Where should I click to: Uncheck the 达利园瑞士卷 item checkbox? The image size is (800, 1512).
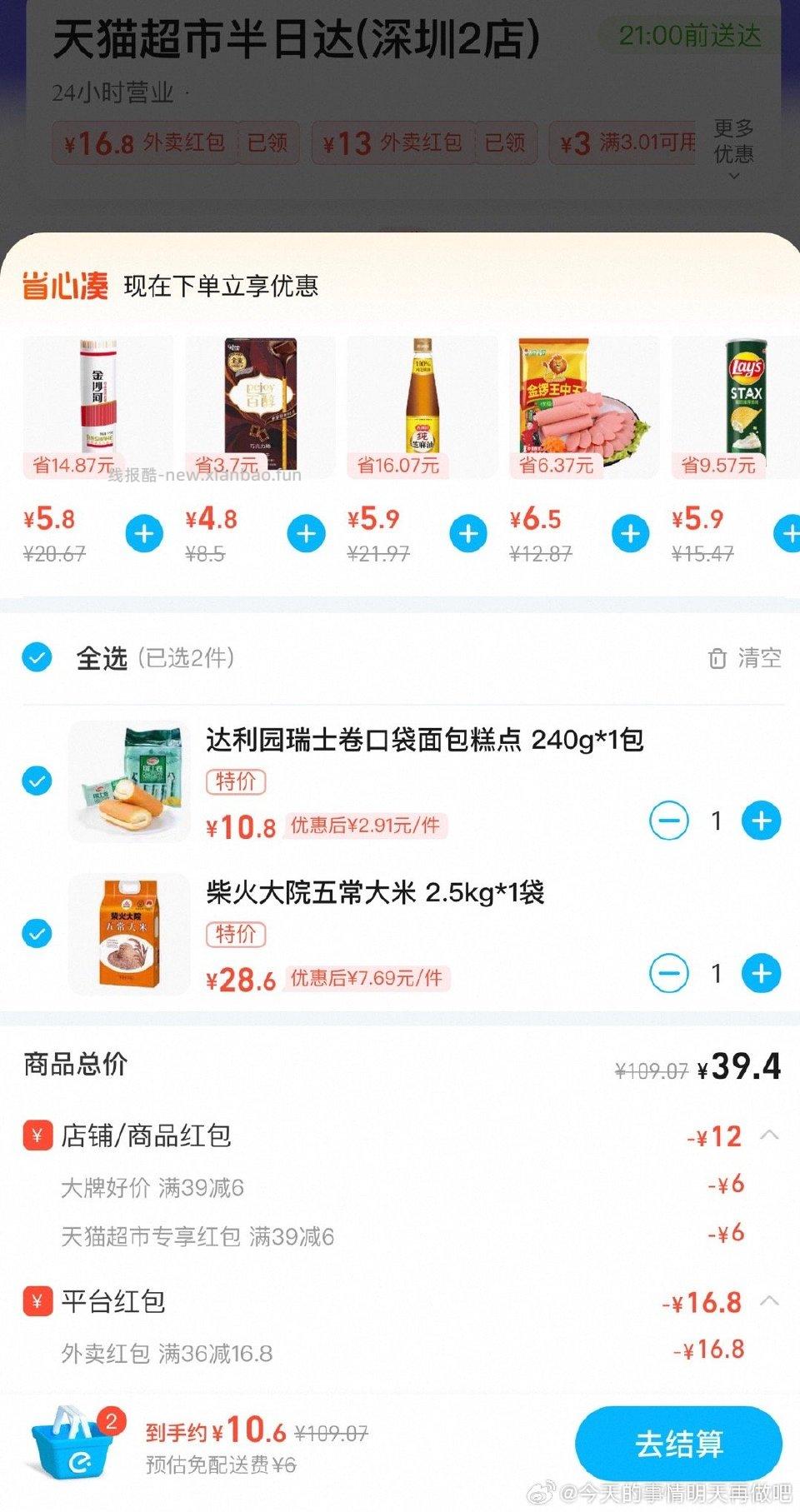35,781
